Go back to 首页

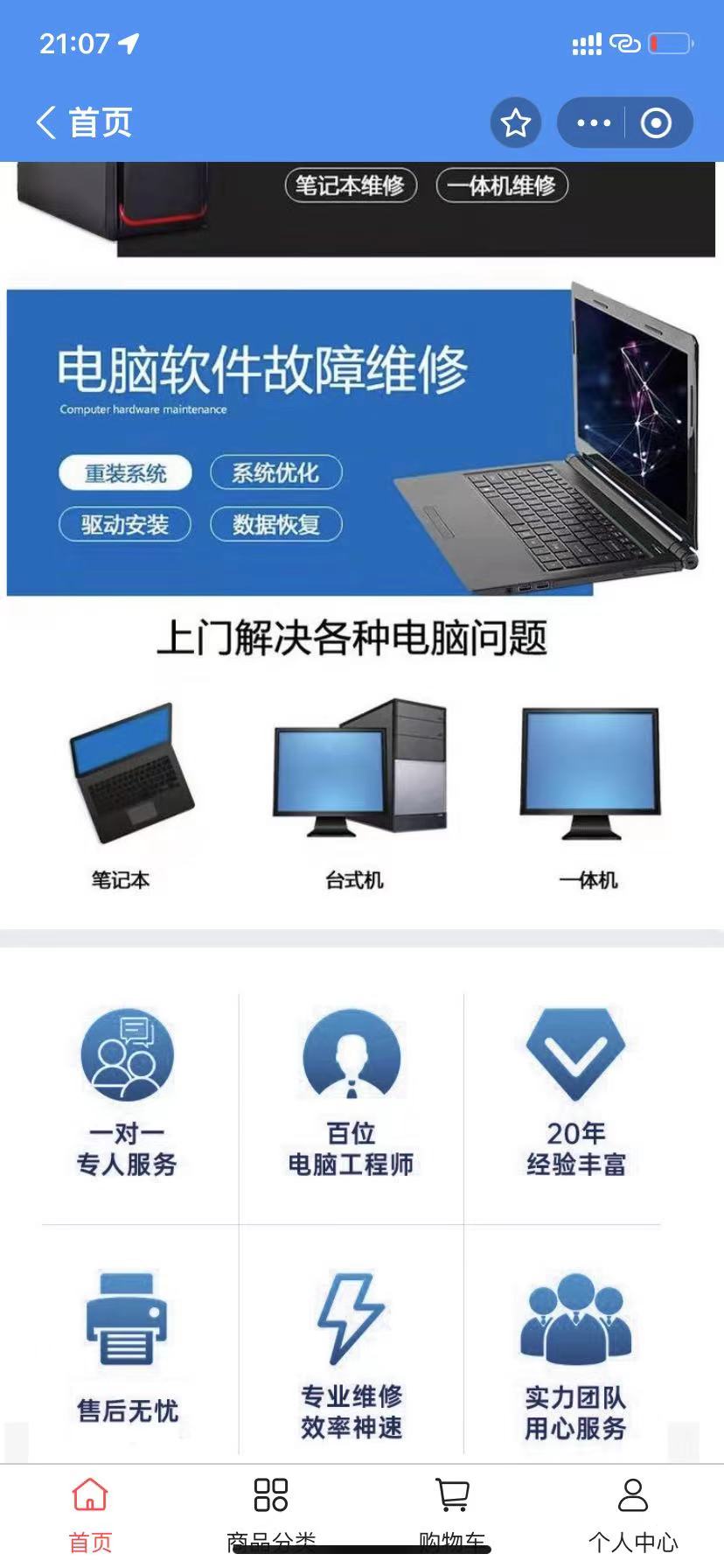(83, 122)
